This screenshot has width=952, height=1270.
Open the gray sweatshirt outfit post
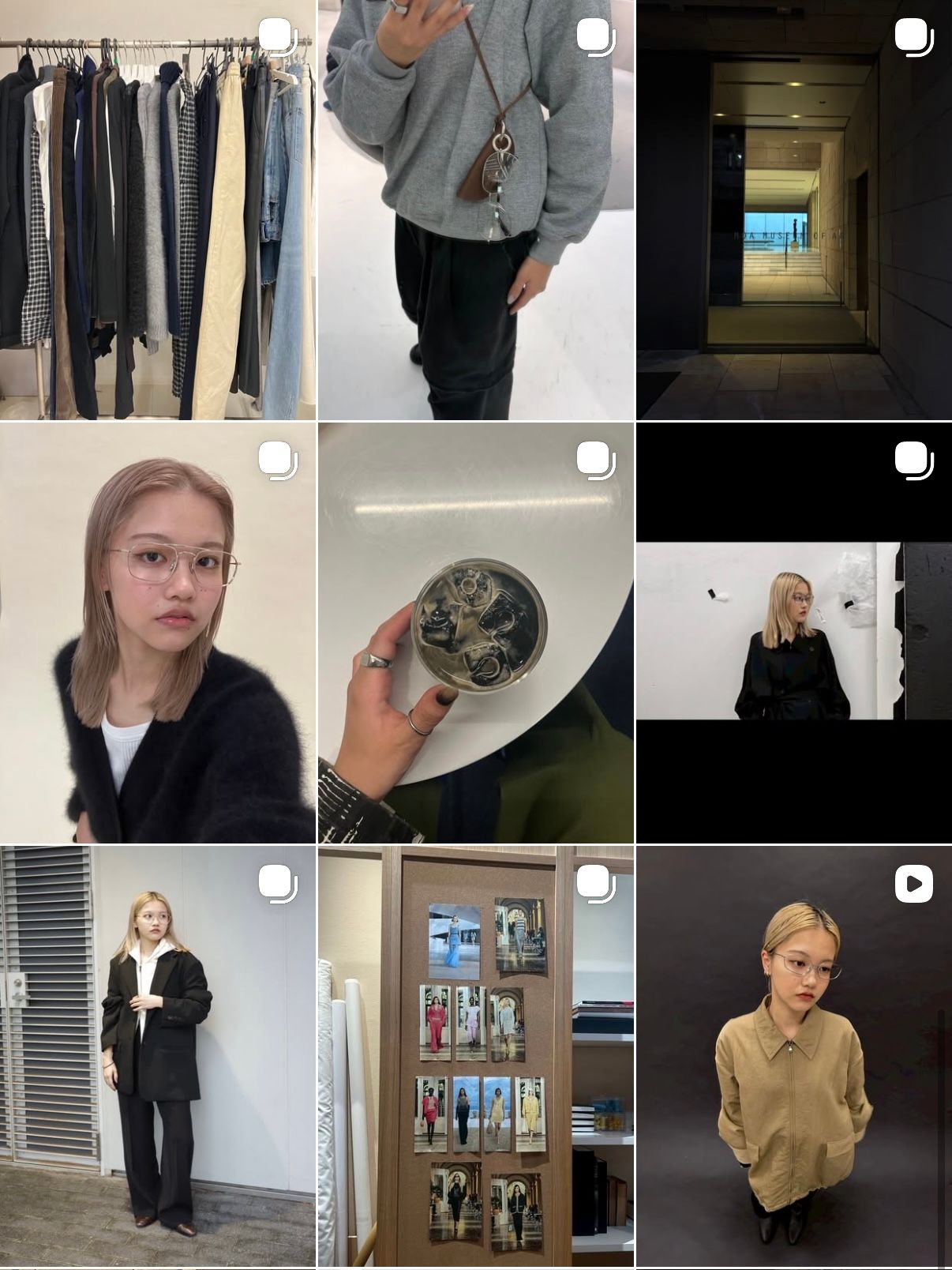pos(475,209)
